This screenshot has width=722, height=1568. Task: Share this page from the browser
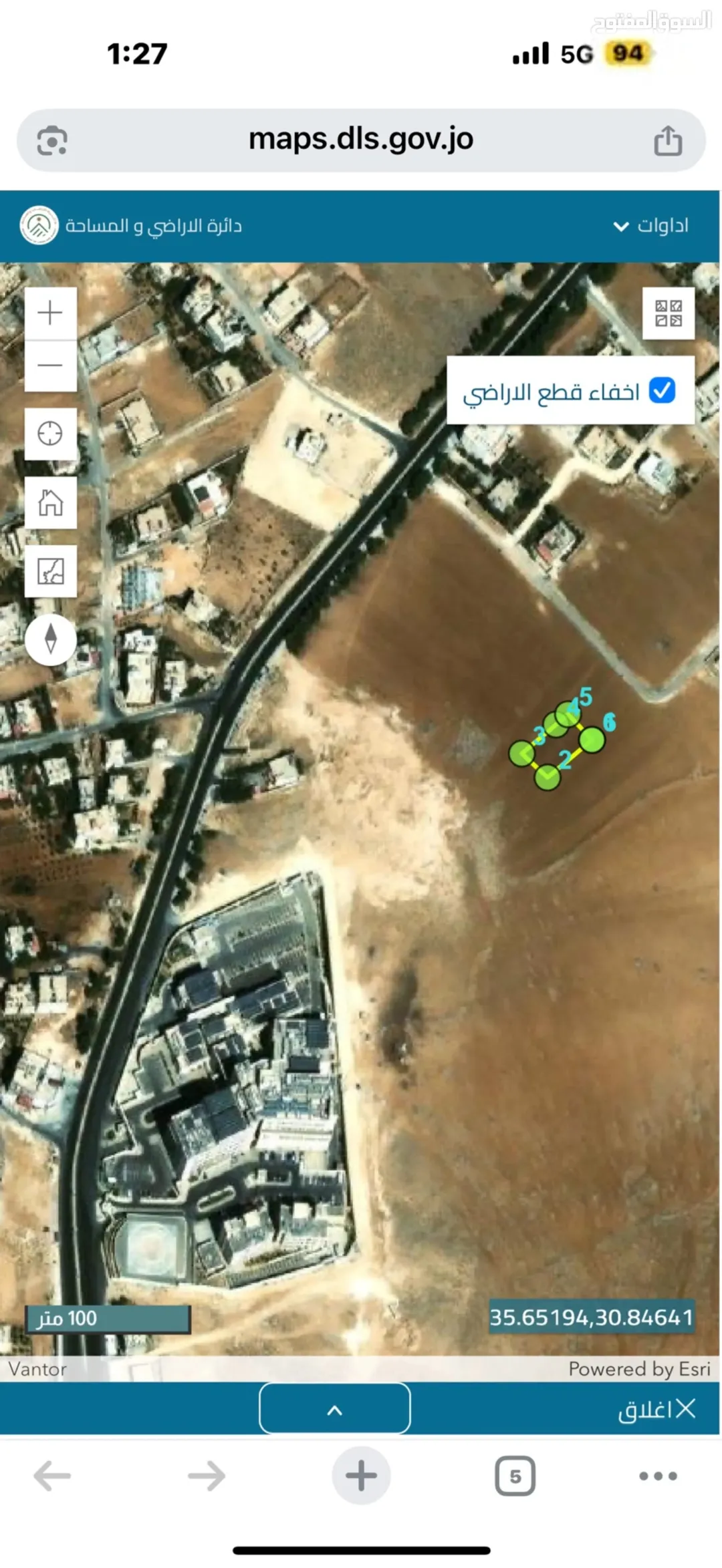[x=668, y=140]
